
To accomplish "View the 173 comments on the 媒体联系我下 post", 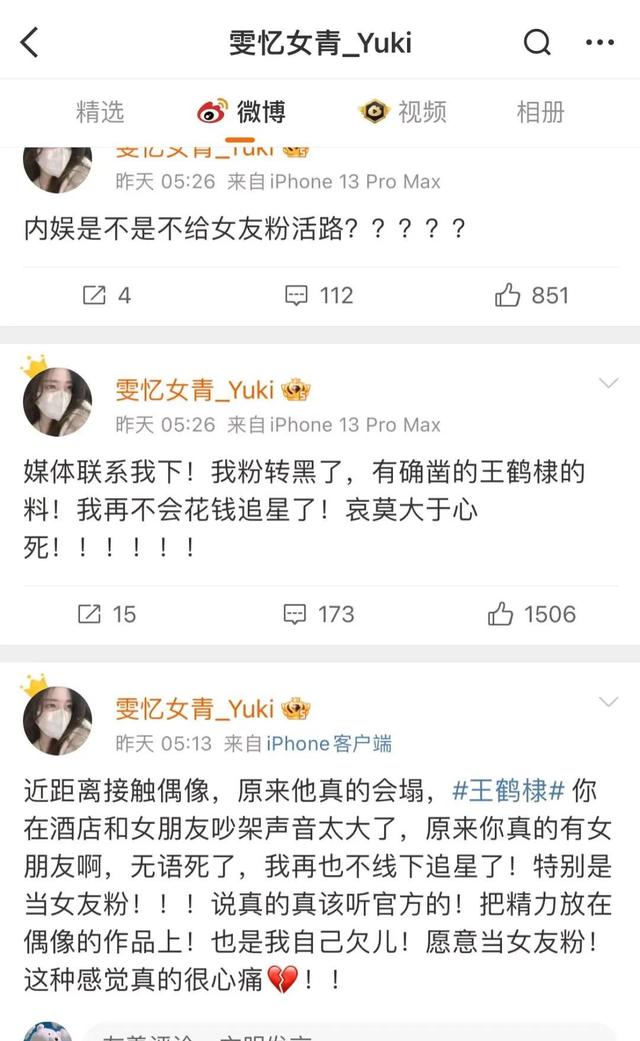I will coord(319,613).
